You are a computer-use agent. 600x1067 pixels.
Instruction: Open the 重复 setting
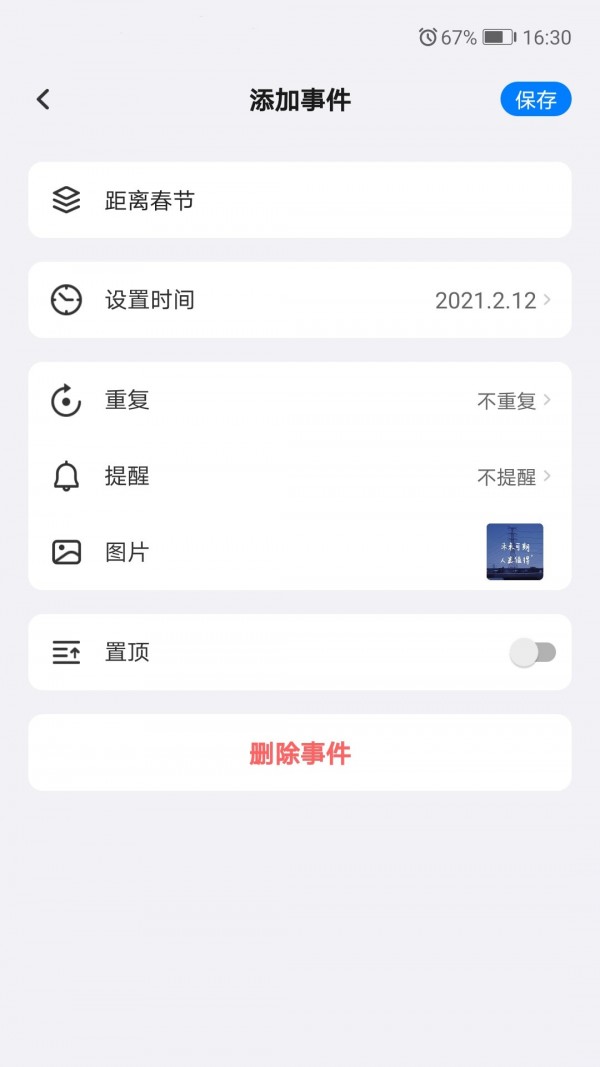tap(300, 401)
